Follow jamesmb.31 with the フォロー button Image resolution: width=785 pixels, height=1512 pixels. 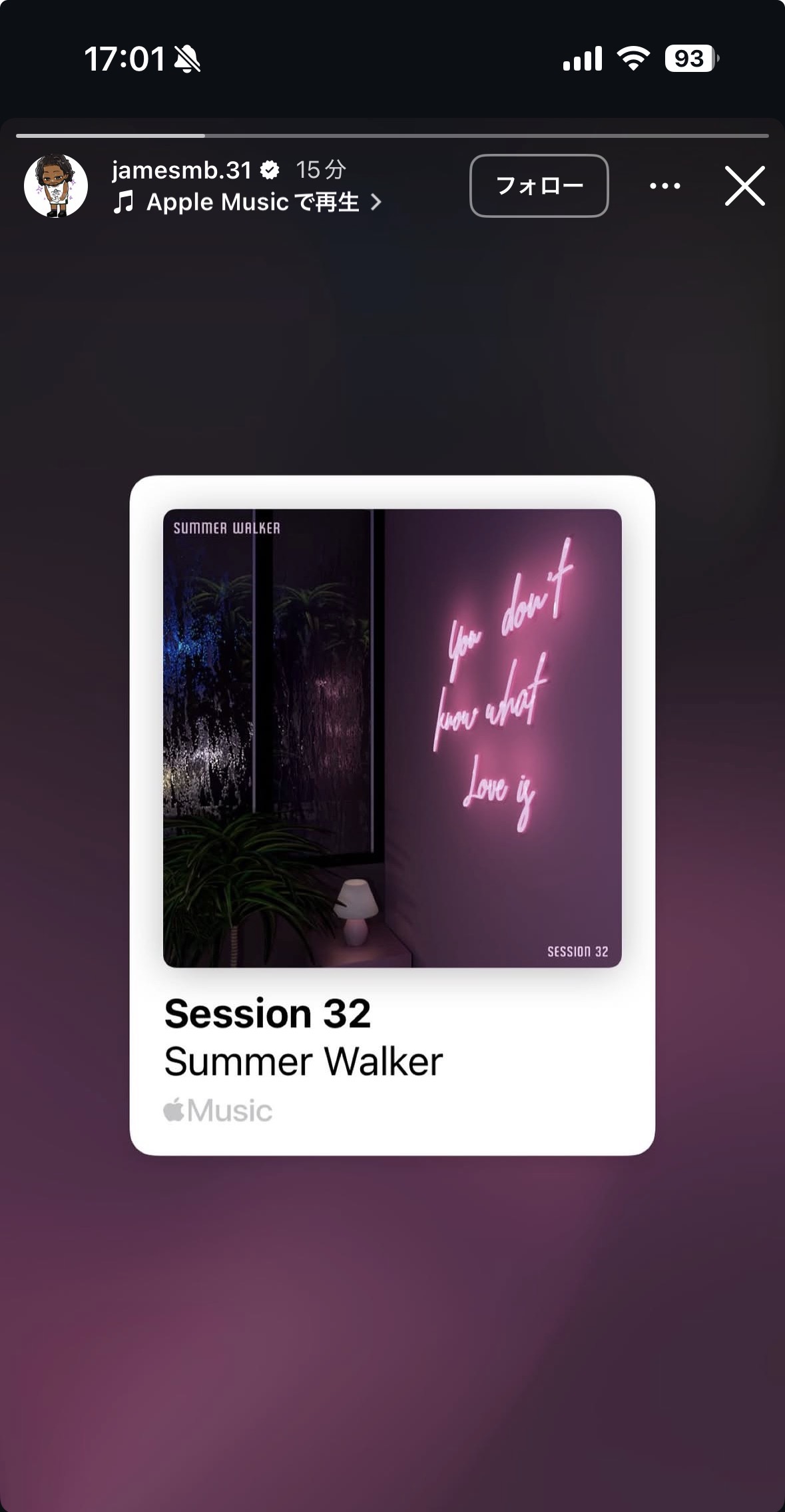point(539,186)
